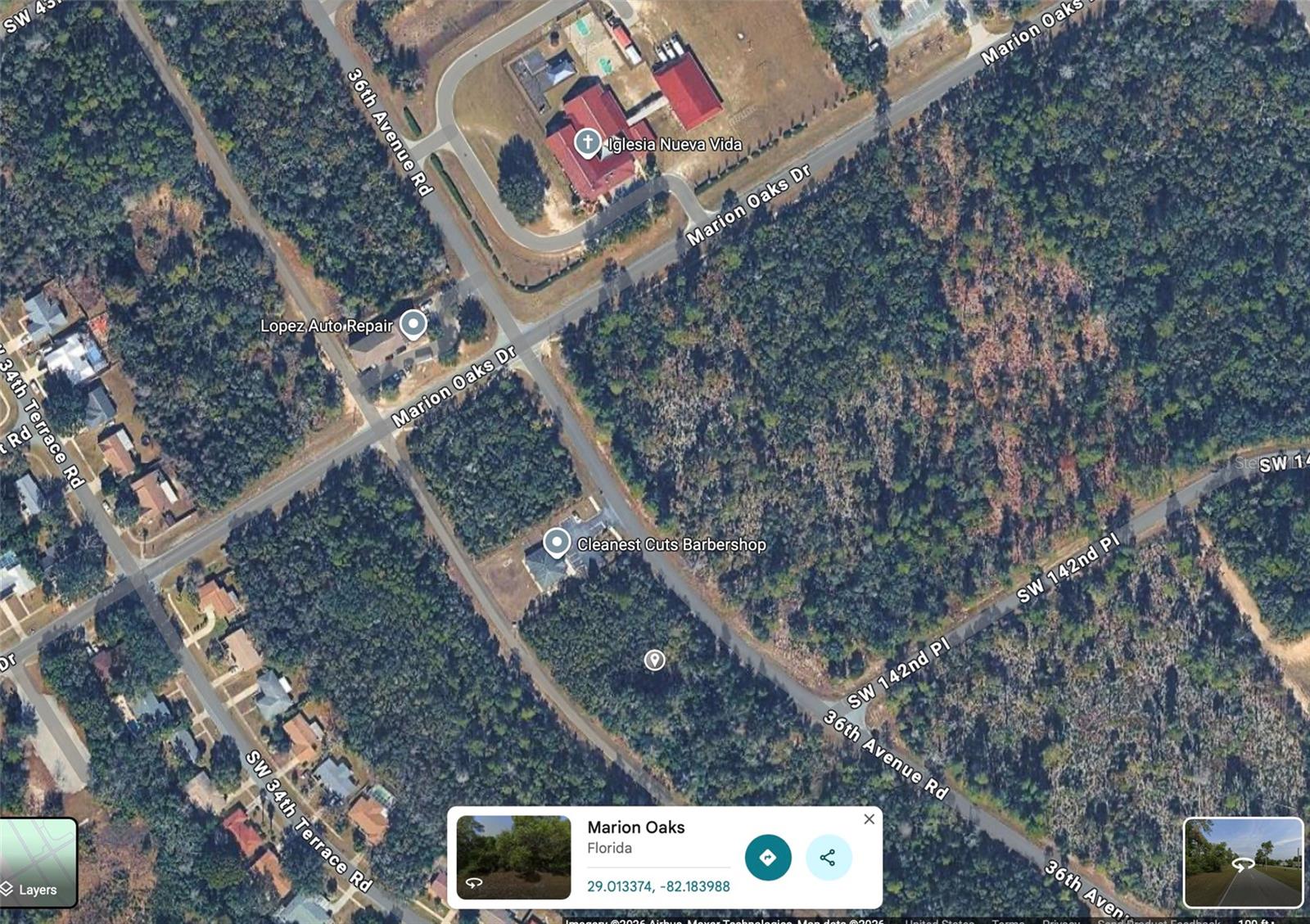Screen dimensions: 1310x924
Task: Select the Lopez Auto Repair pin
Action: pos(413,324)
